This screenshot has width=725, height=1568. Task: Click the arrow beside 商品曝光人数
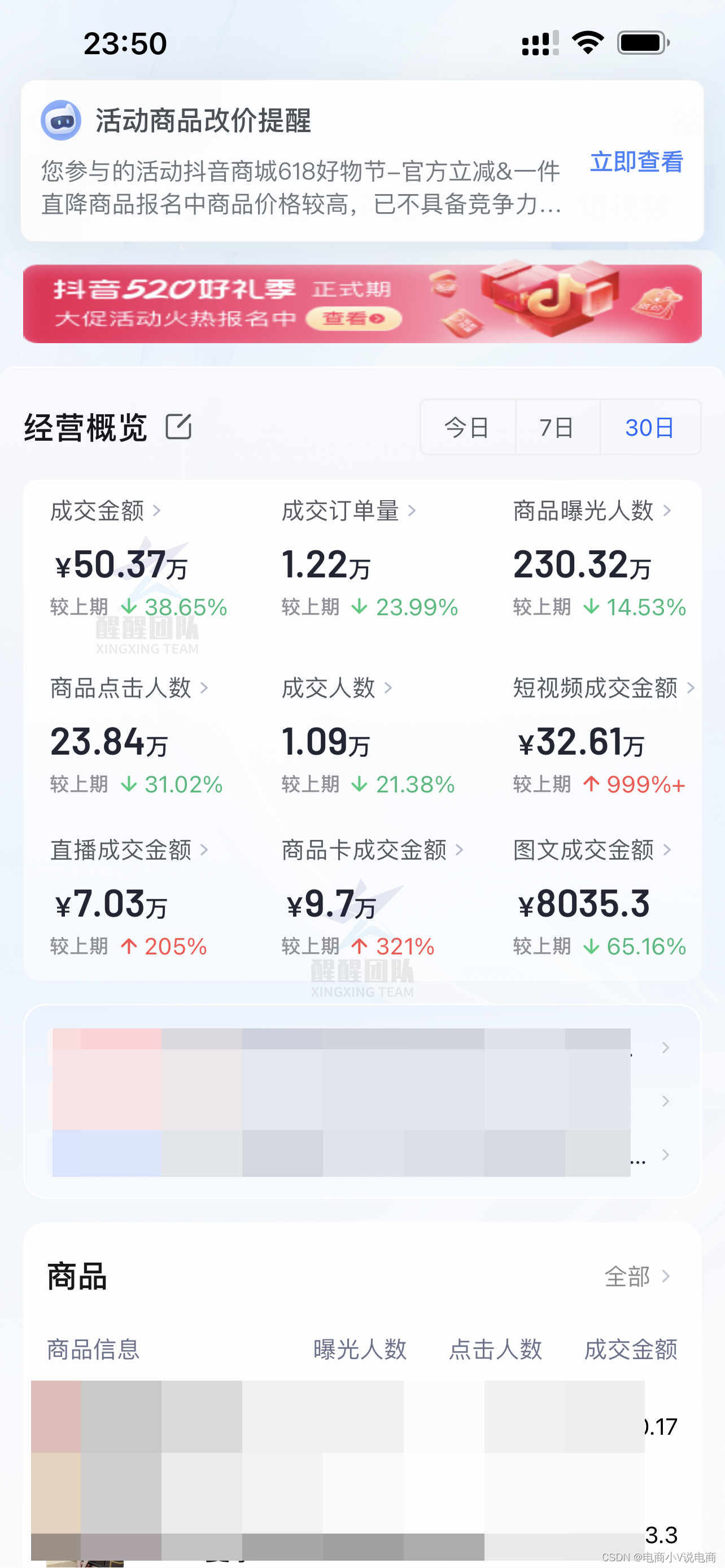(667, 512)
